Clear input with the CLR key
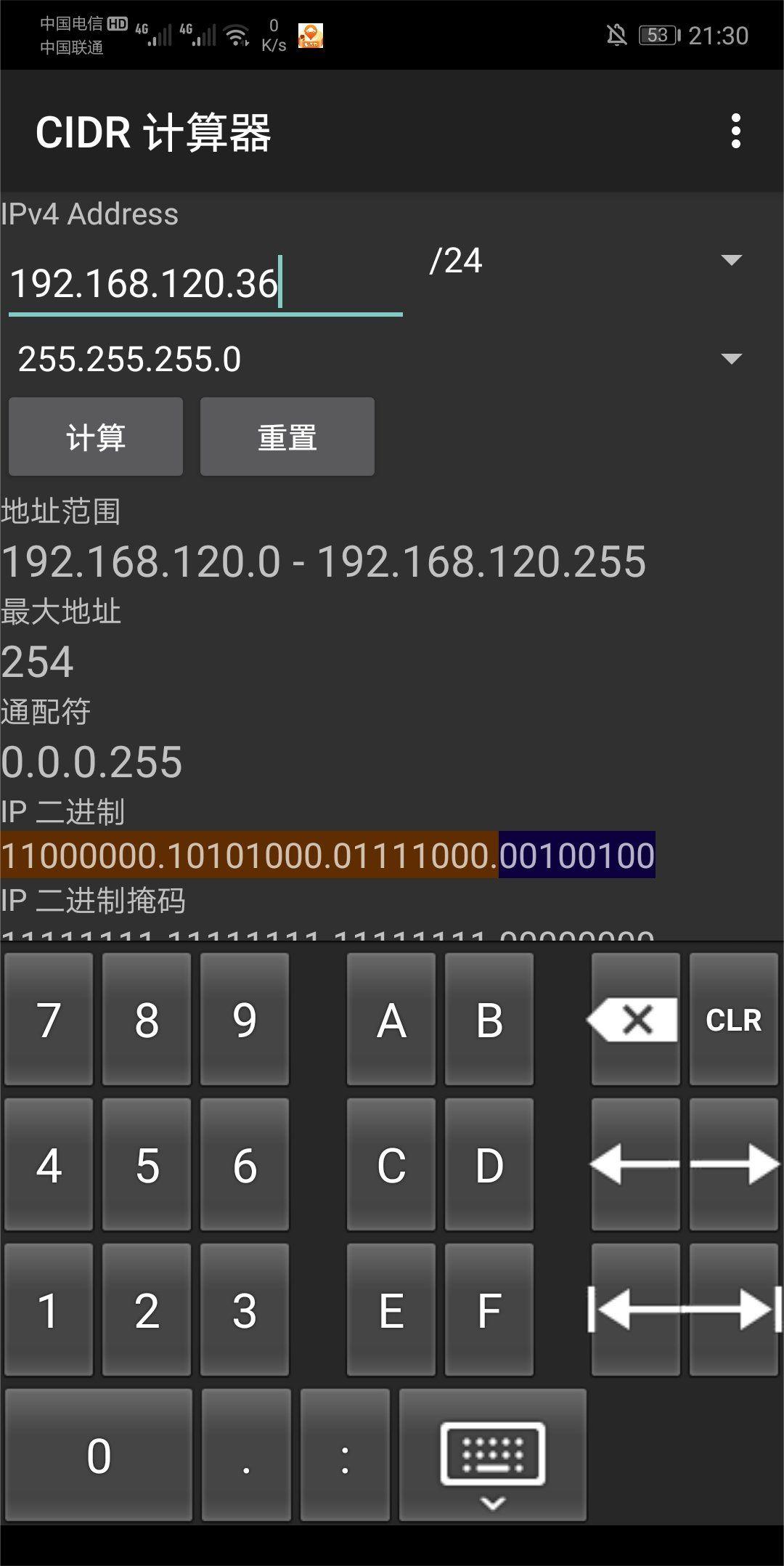784x1566 pixels. 733,1020
